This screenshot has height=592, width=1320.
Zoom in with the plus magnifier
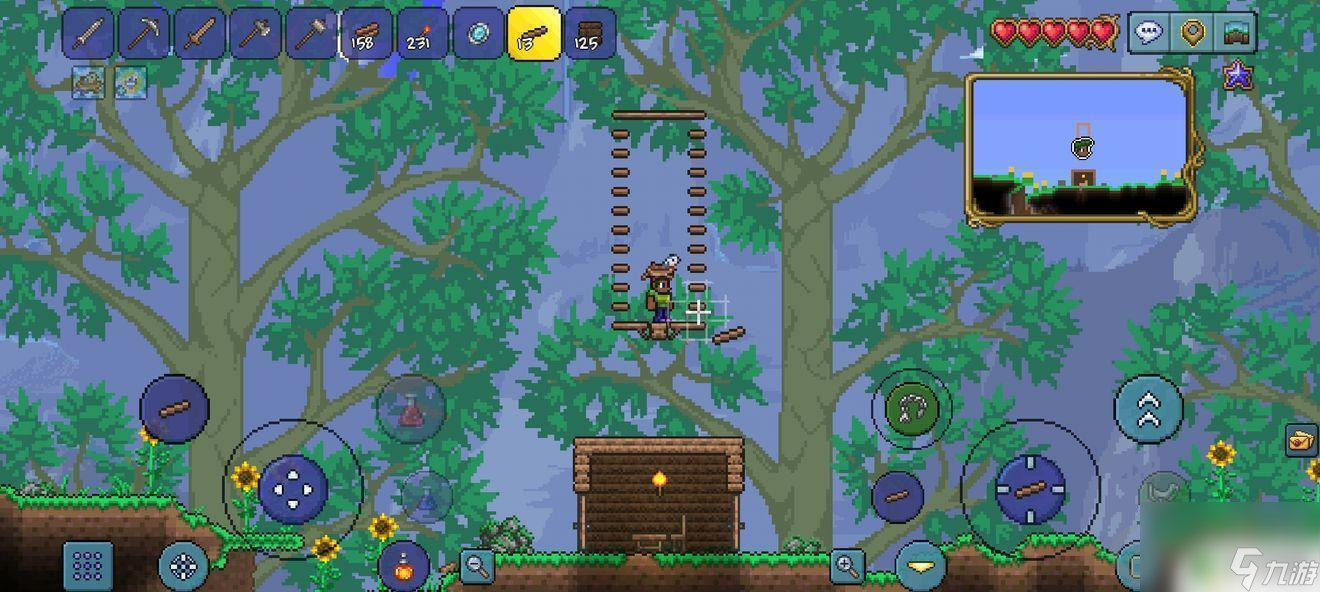coord(847,567)
